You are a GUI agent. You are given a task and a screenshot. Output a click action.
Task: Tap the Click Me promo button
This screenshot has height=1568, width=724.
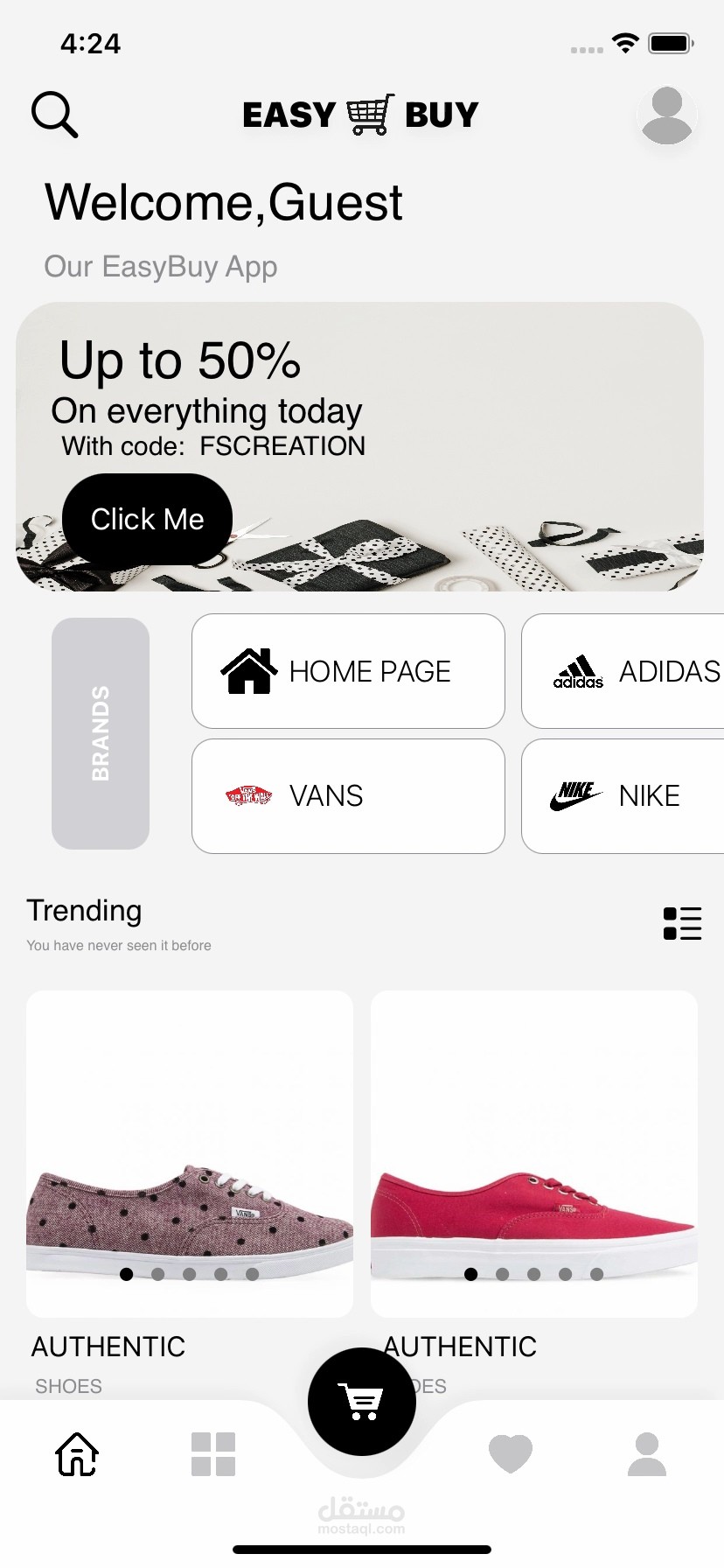click(x=147, y=520)
